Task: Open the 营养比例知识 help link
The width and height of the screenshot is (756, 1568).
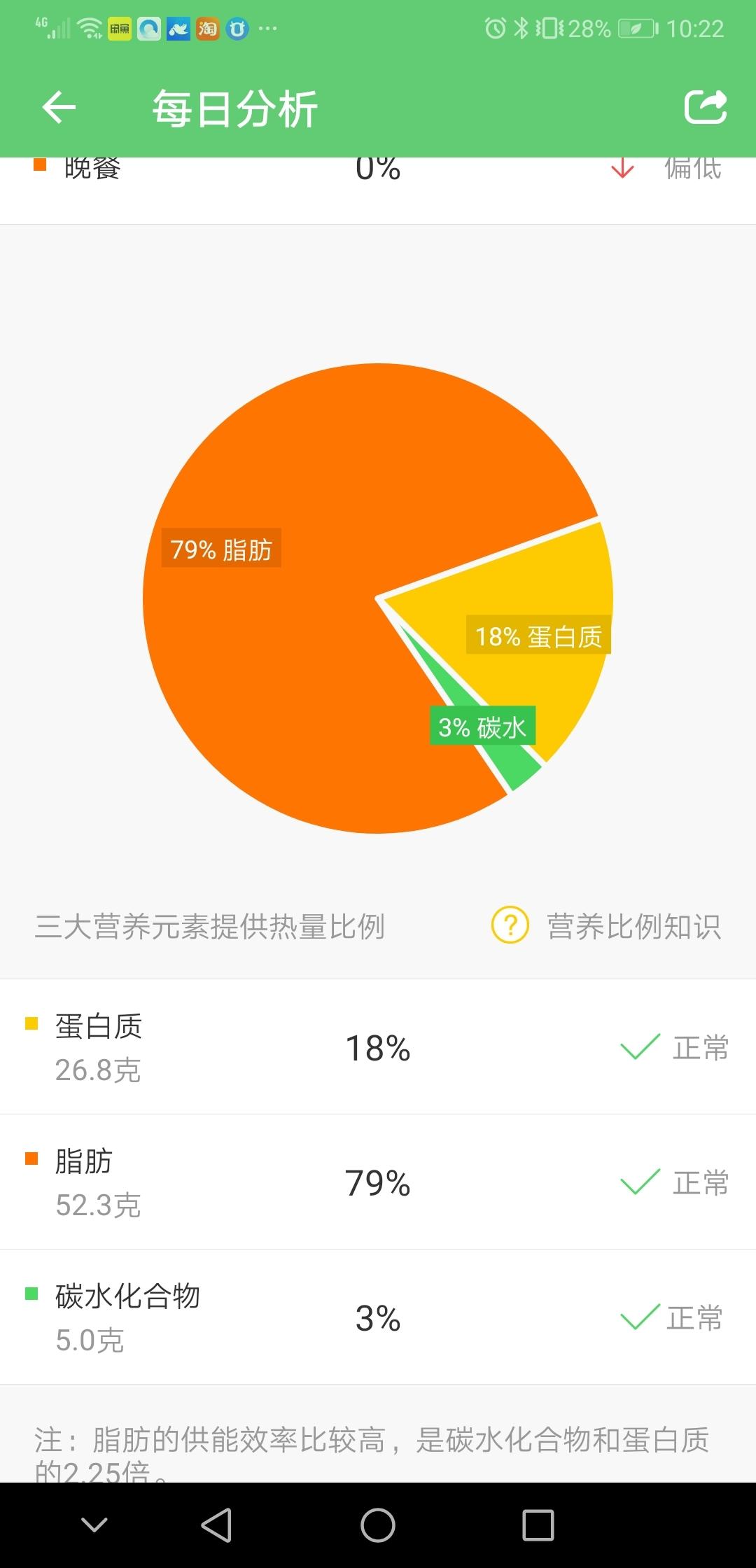Action: (x=607, y=926)
